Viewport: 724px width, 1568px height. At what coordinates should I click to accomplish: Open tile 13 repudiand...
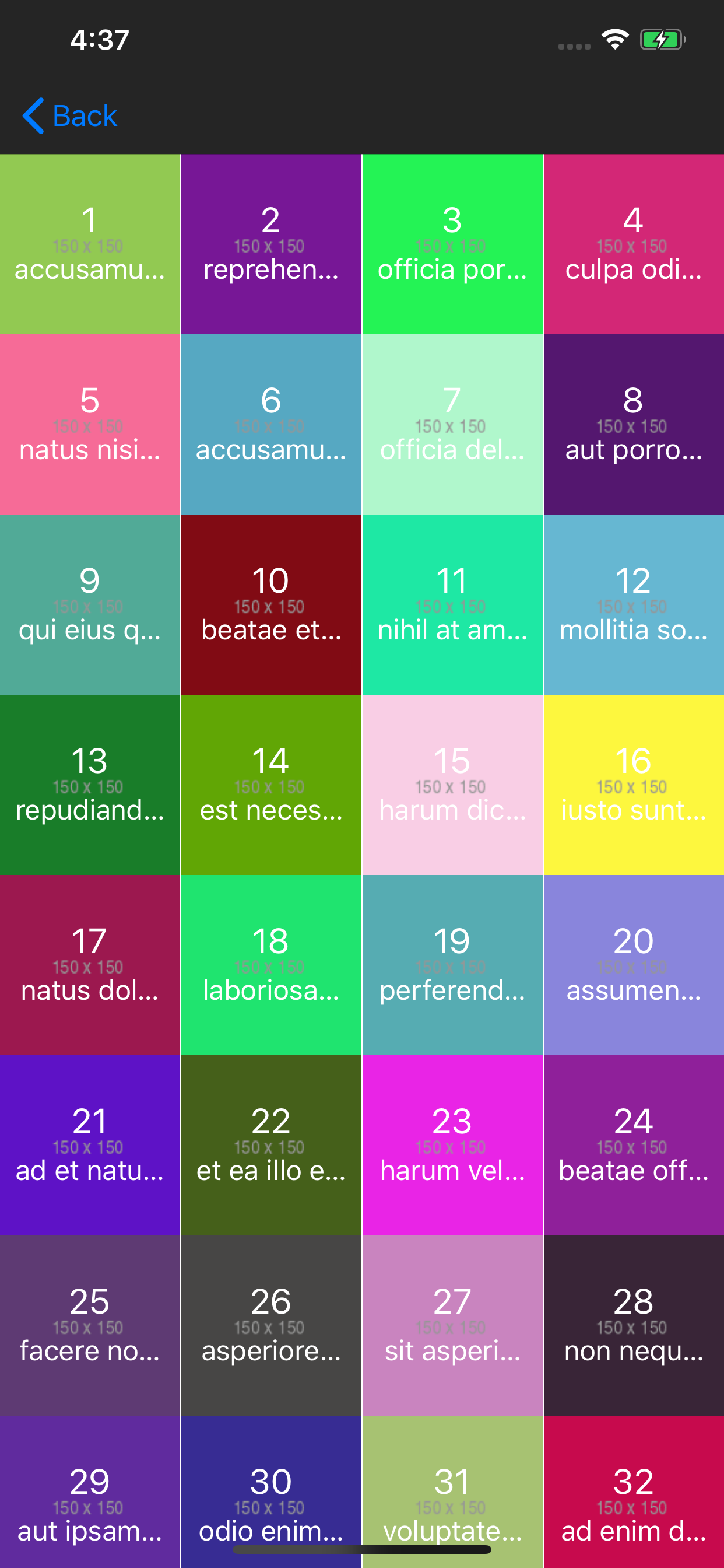90,785
